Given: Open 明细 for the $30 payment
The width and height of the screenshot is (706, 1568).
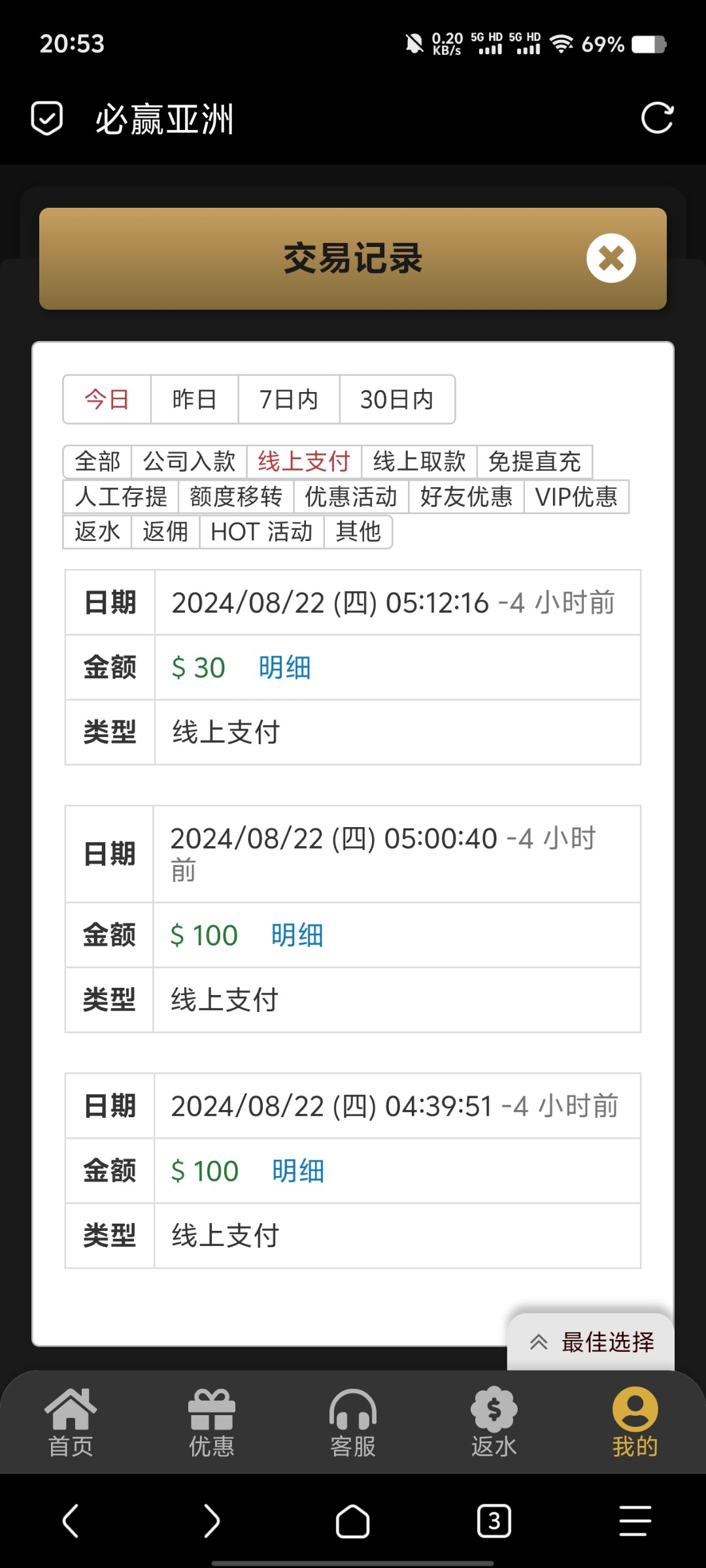Looking at the screenshot, I should 284,668.
